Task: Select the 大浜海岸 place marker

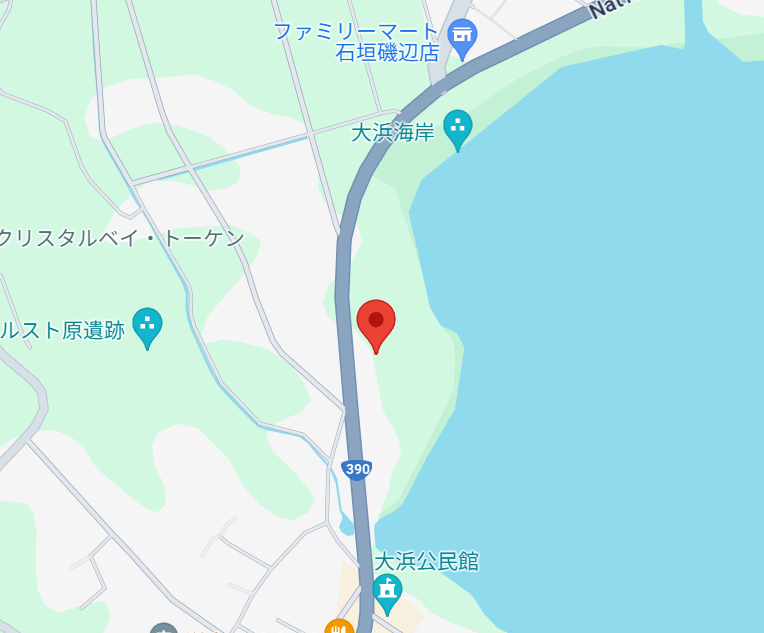Action: tap(457, 127)
